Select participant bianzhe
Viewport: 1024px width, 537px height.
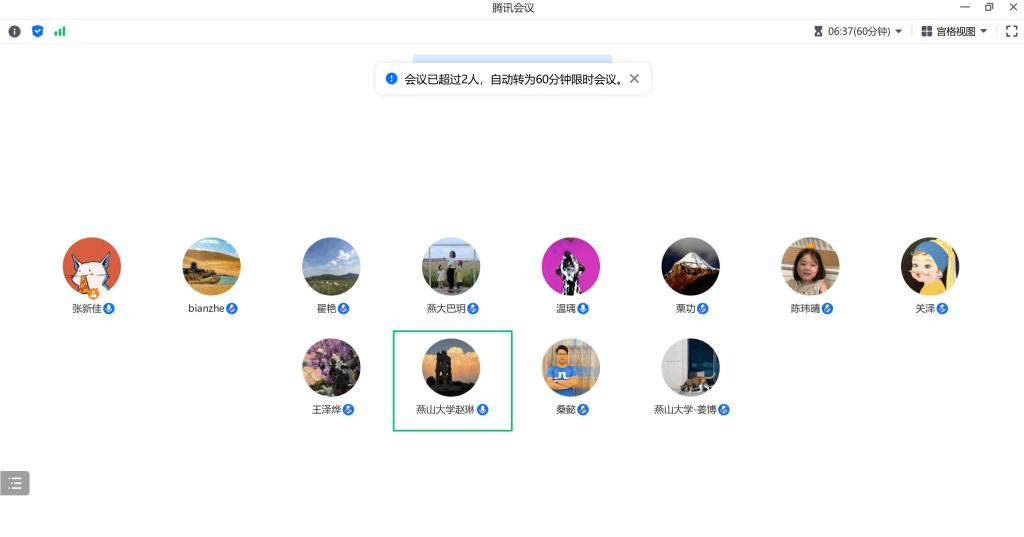point(211,267)
